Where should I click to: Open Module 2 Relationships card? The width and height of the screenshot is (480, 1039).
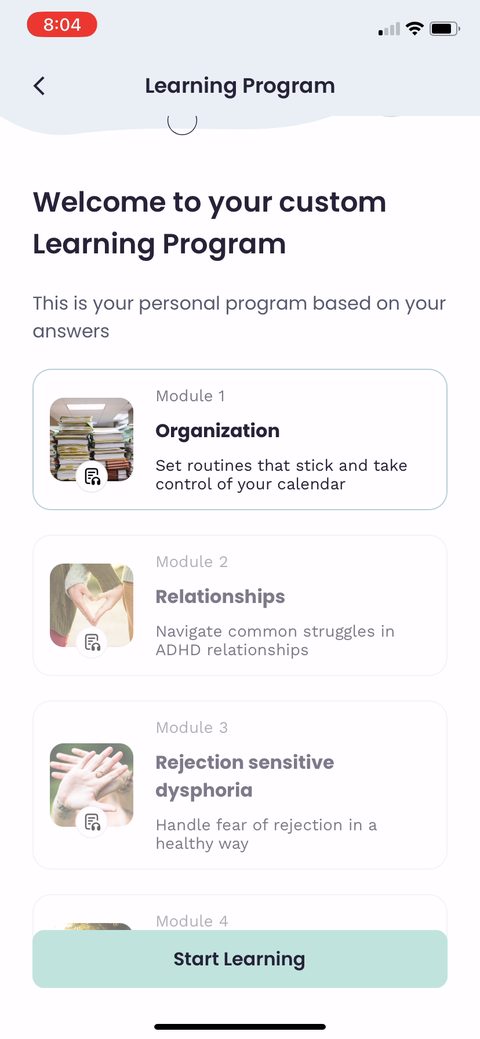[240, 606]
